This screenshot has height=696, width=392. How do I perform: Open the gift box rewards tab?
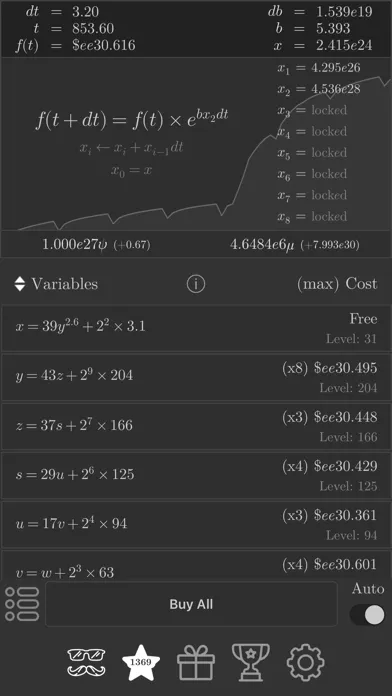[196, 663]
